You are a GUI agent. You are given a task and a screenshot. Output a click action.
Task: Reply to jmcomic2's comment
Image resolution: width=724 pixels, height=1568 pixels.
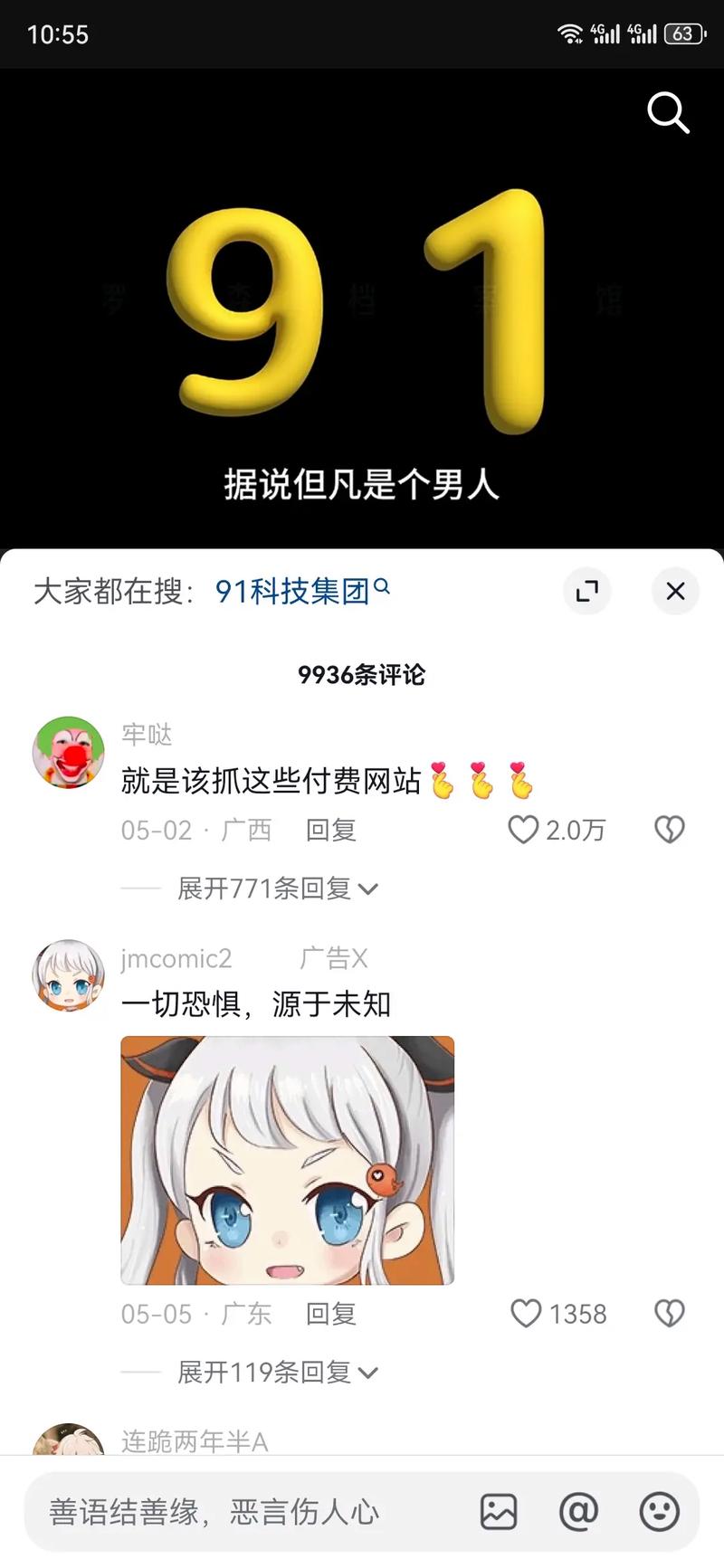[x=330, y=1314]
